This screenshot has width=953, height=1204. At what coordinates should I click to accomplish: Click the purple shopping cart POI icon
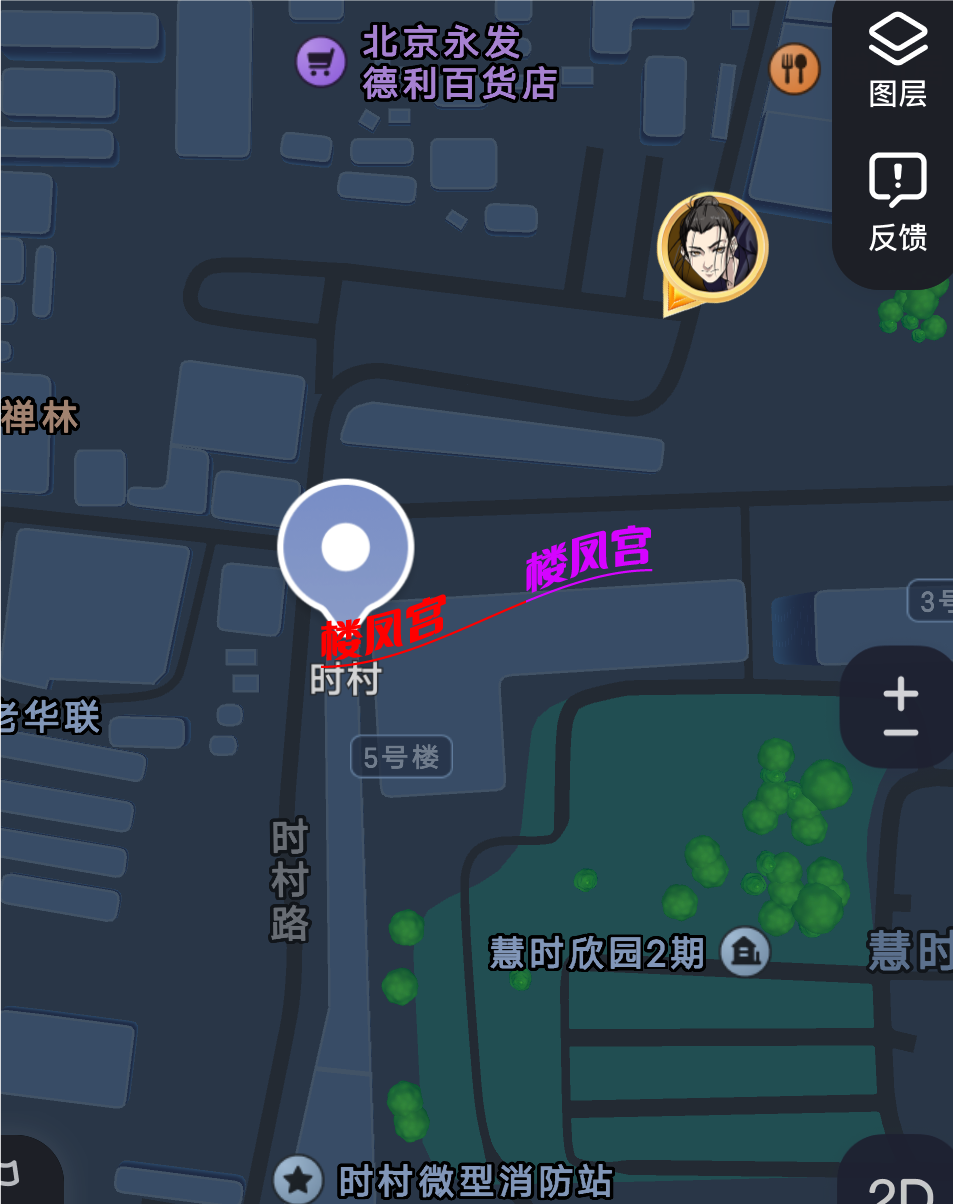pos(320,60)
